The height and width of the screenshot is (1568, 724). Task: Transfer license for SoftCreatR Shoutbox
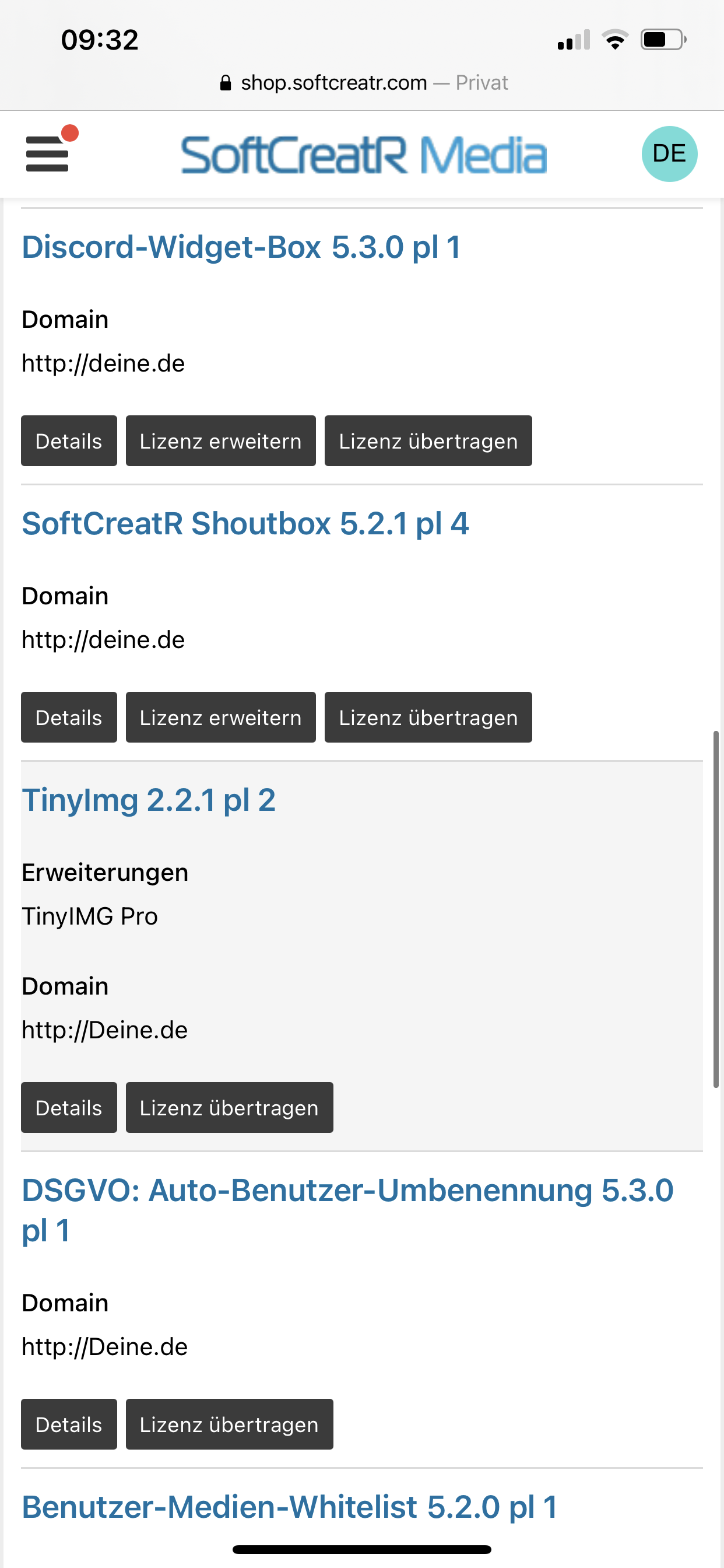428,717
